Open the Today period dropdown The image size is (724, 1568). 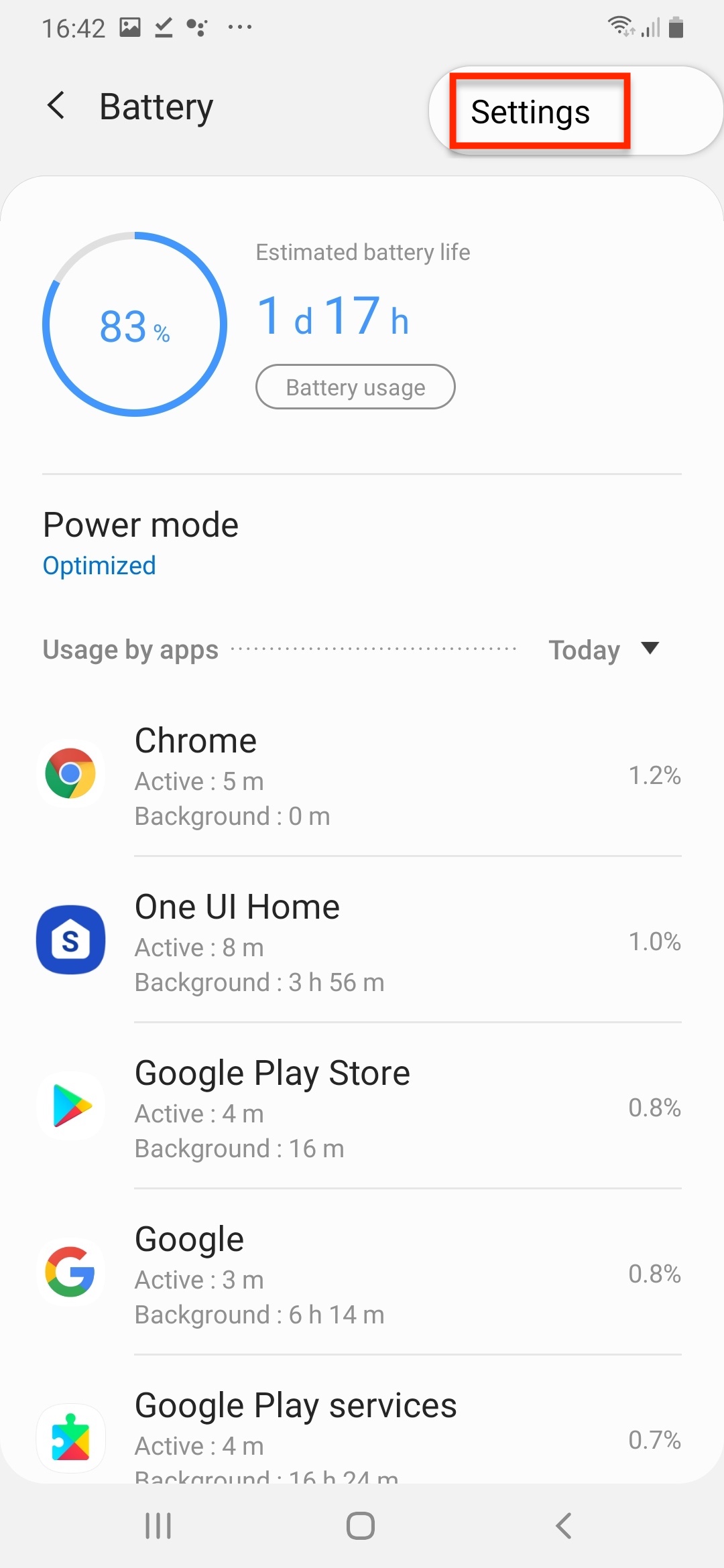[602, 649]
